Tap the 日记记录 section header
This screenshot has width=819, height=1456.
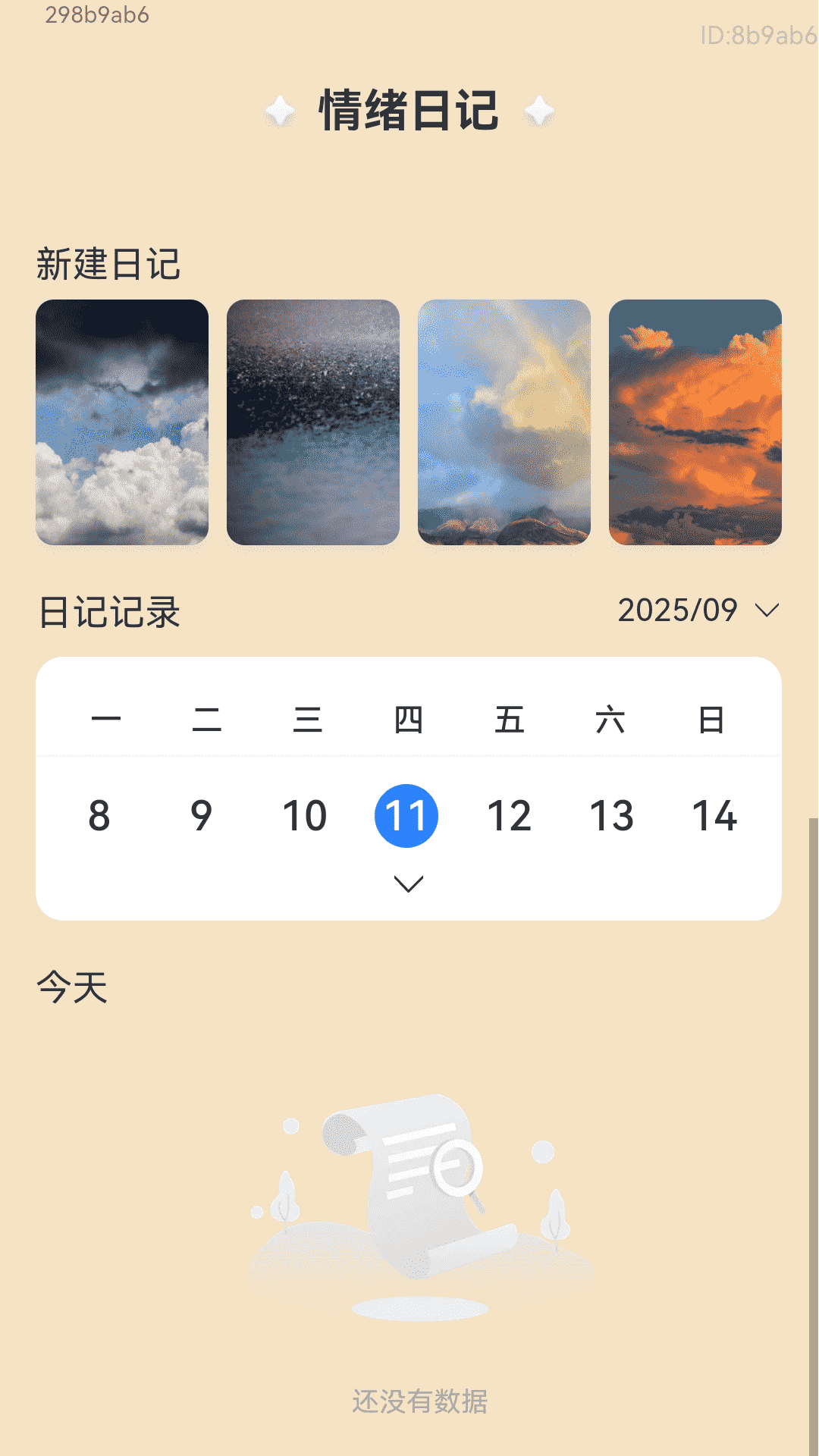pyautogui.click(x=111, y=610)
